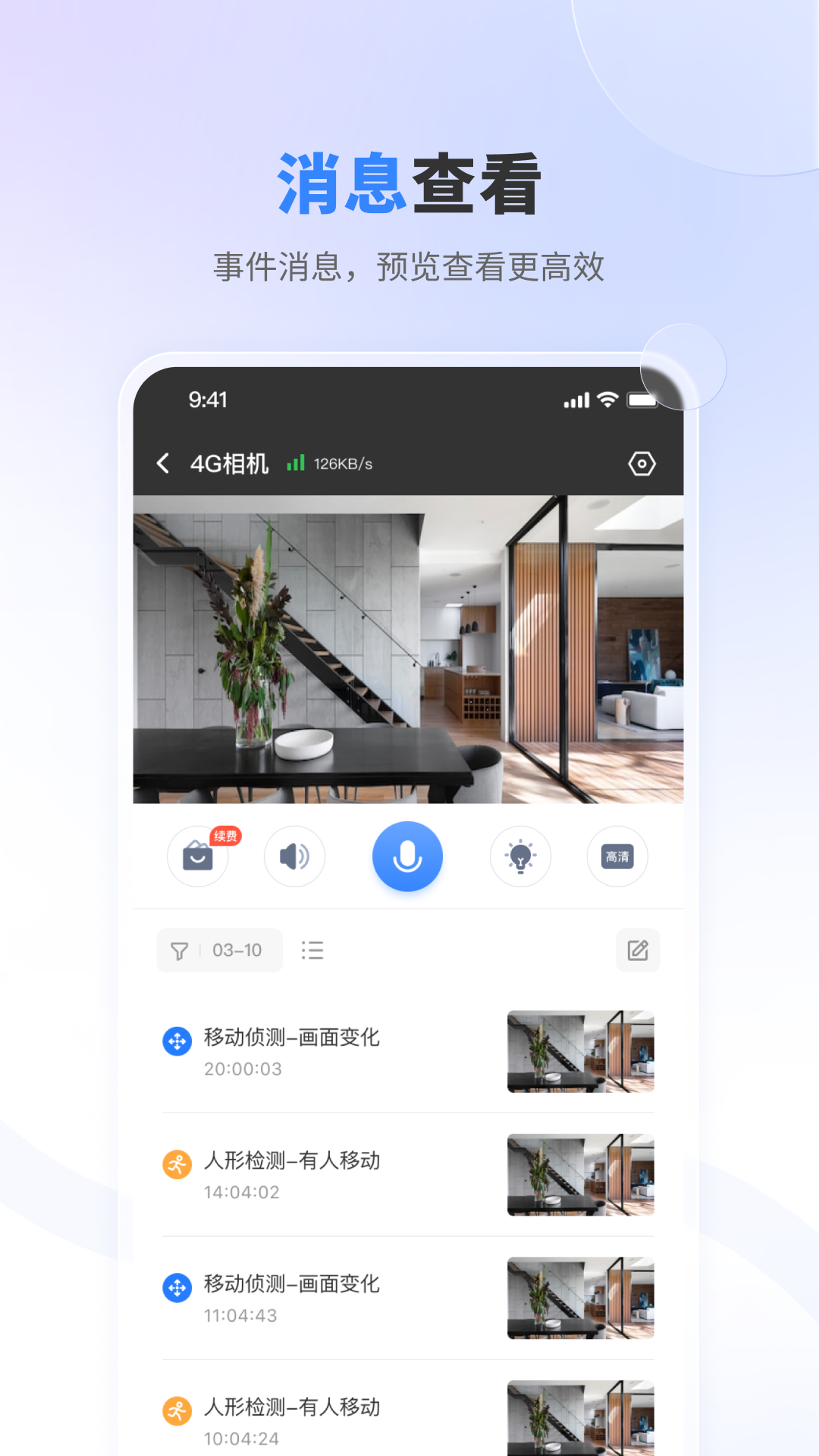Screen dimensions: 819x1456
Task: Mute audio with the speaker icon
Action: tap(294, 856)
